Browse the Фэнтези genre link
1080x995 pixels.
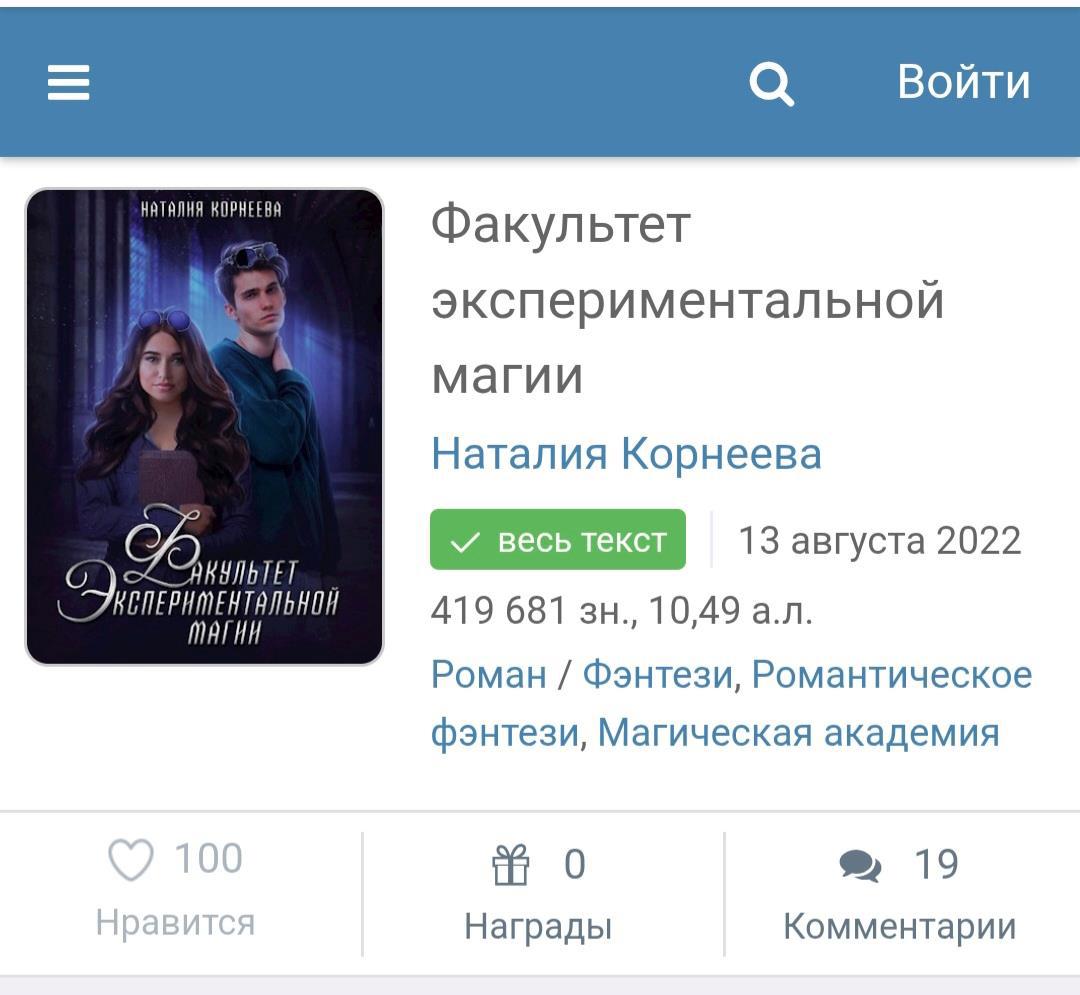(658, 675)
